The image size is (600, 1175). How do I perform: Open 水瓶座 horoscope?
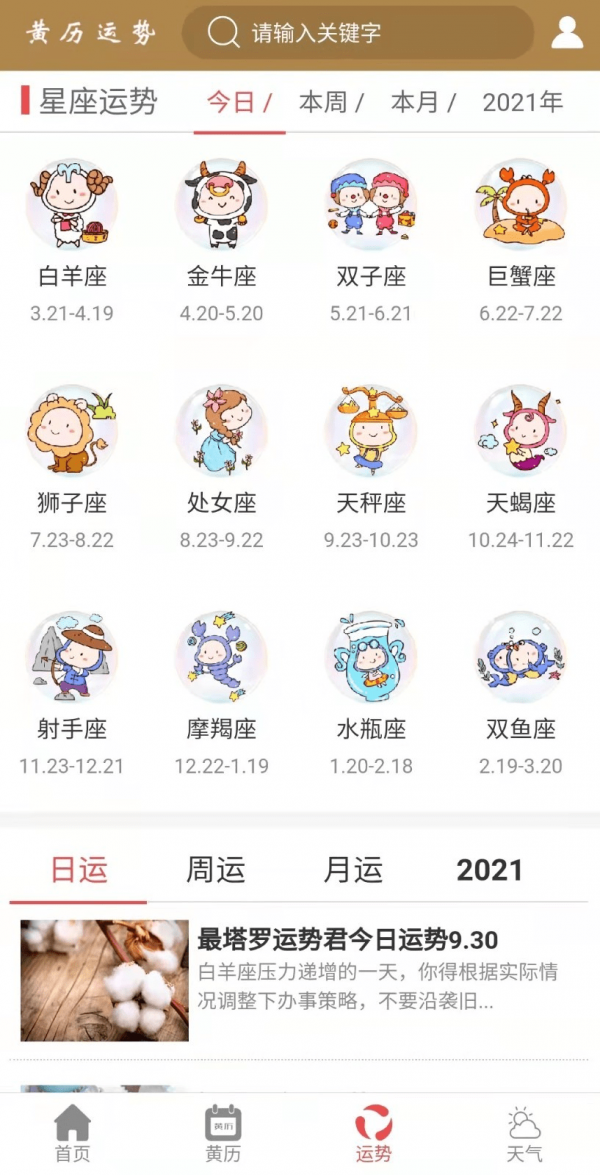pyautogui.click(x=372, y=693)
